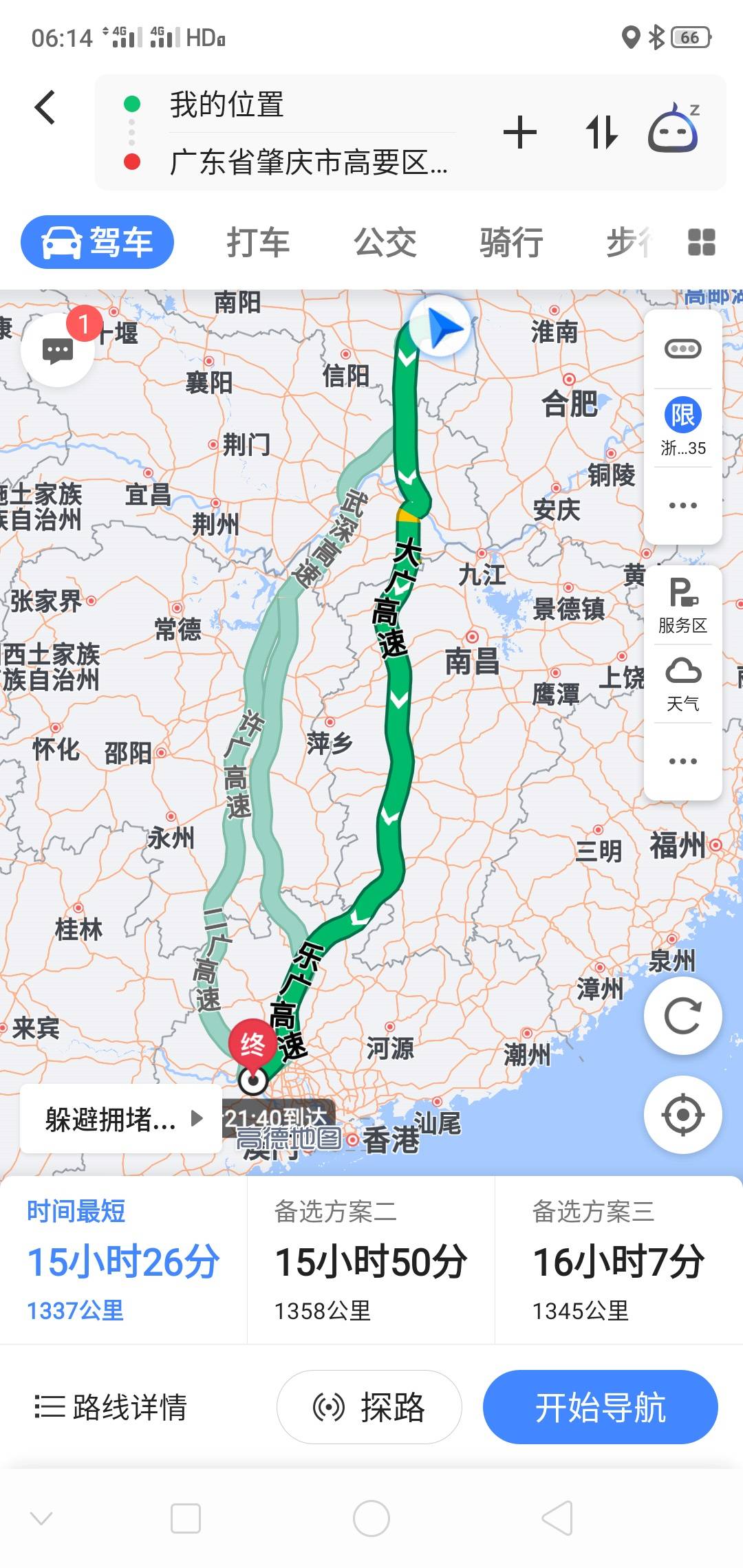Image resolution: width=743 pixels, height=1568 pixels.
Task: Add a waypoint with the plus icon
Action: pyautogui.click(x=520, y=133)
